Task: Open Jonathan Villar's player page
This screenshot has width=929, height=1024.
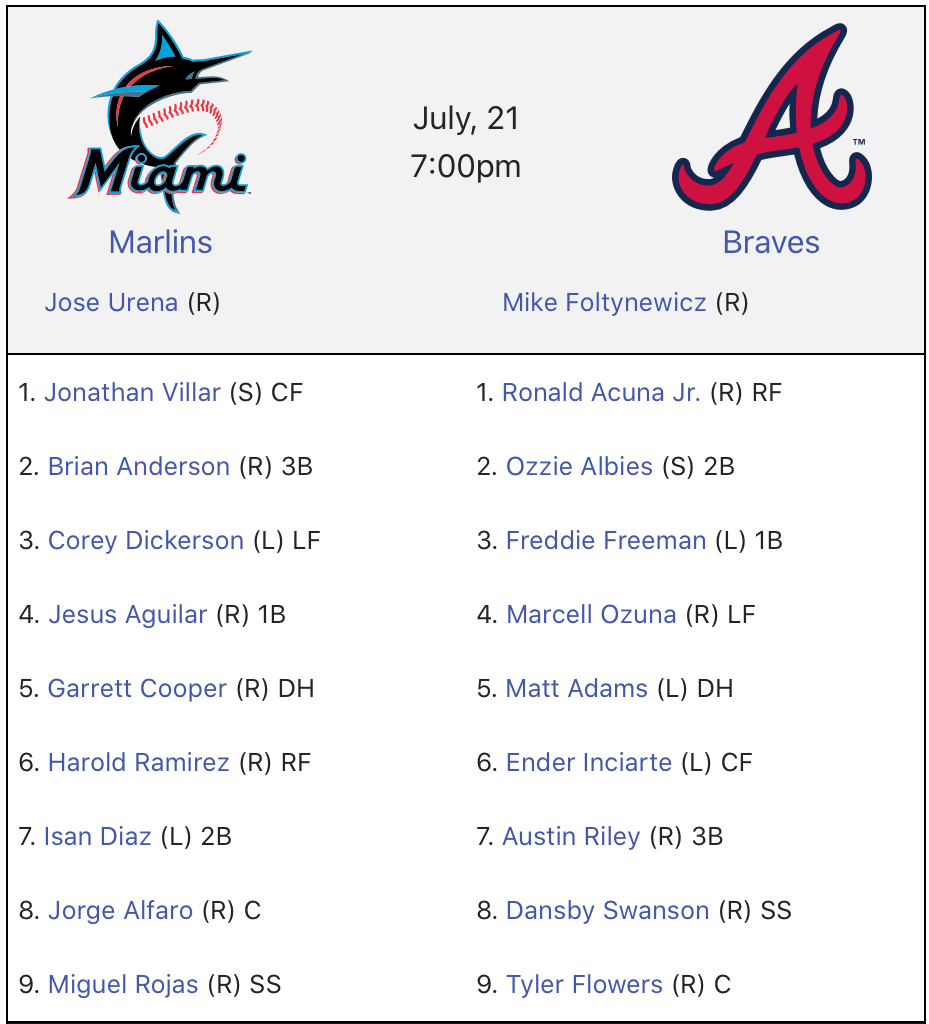Action: pos(132,392)
